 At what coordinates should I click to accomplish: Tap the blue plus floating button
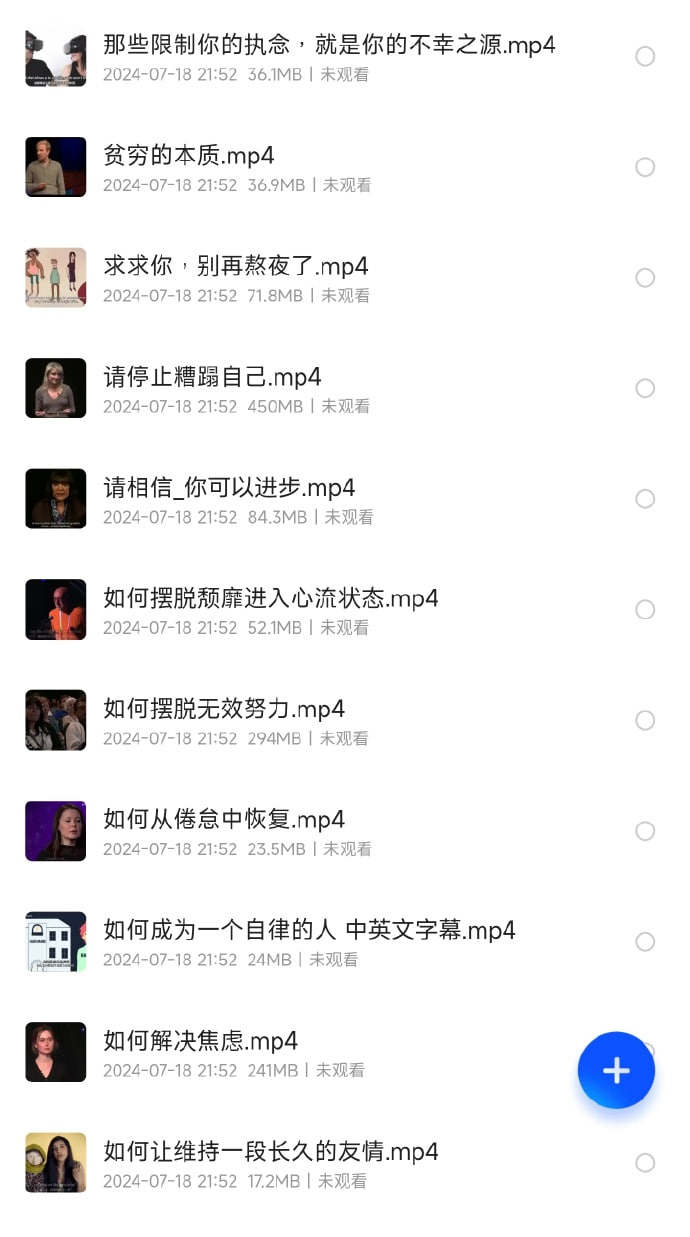point(616,1070)
